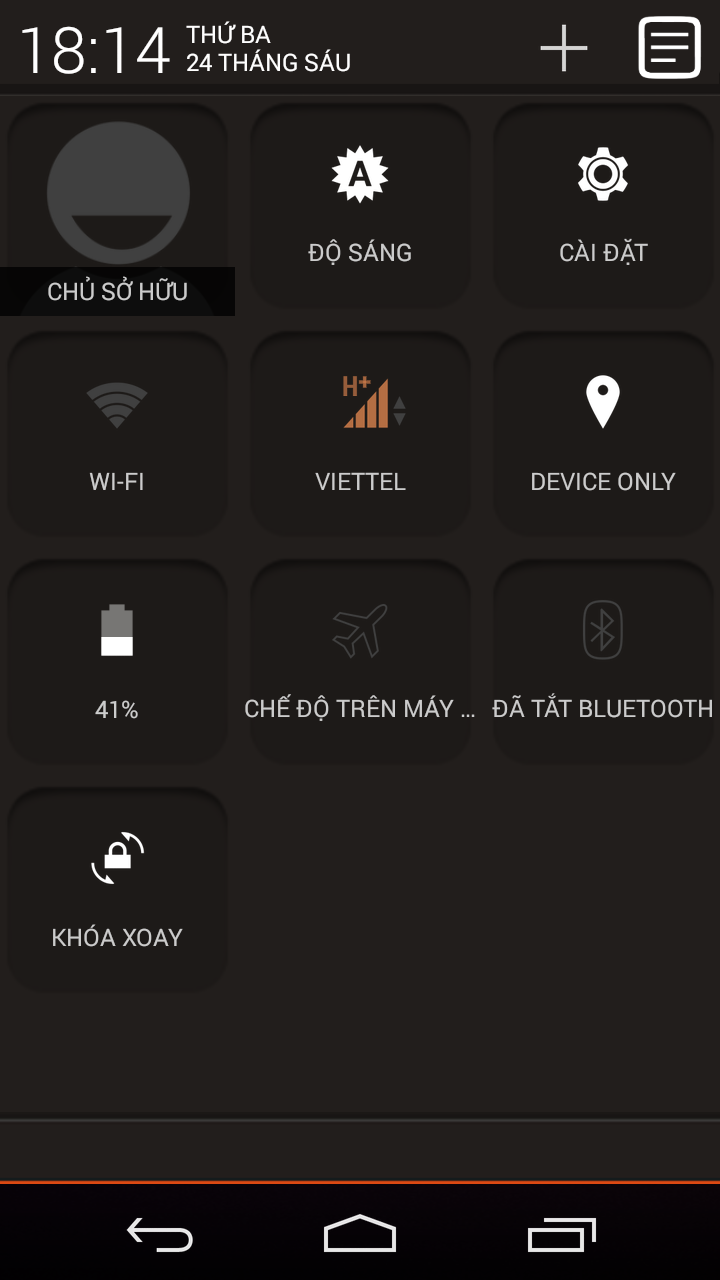
Task: Open Recents with the overlapping squares button
Action: click(x=560, y=1237)
